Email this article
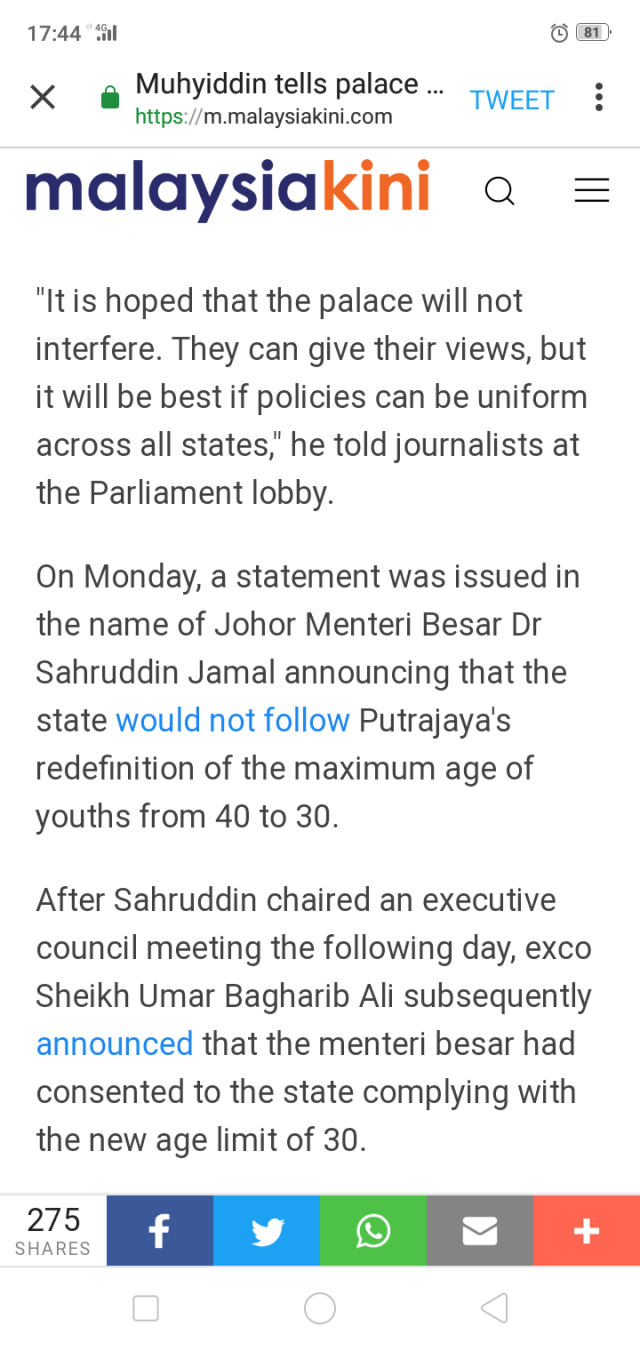 point(480,1231)
